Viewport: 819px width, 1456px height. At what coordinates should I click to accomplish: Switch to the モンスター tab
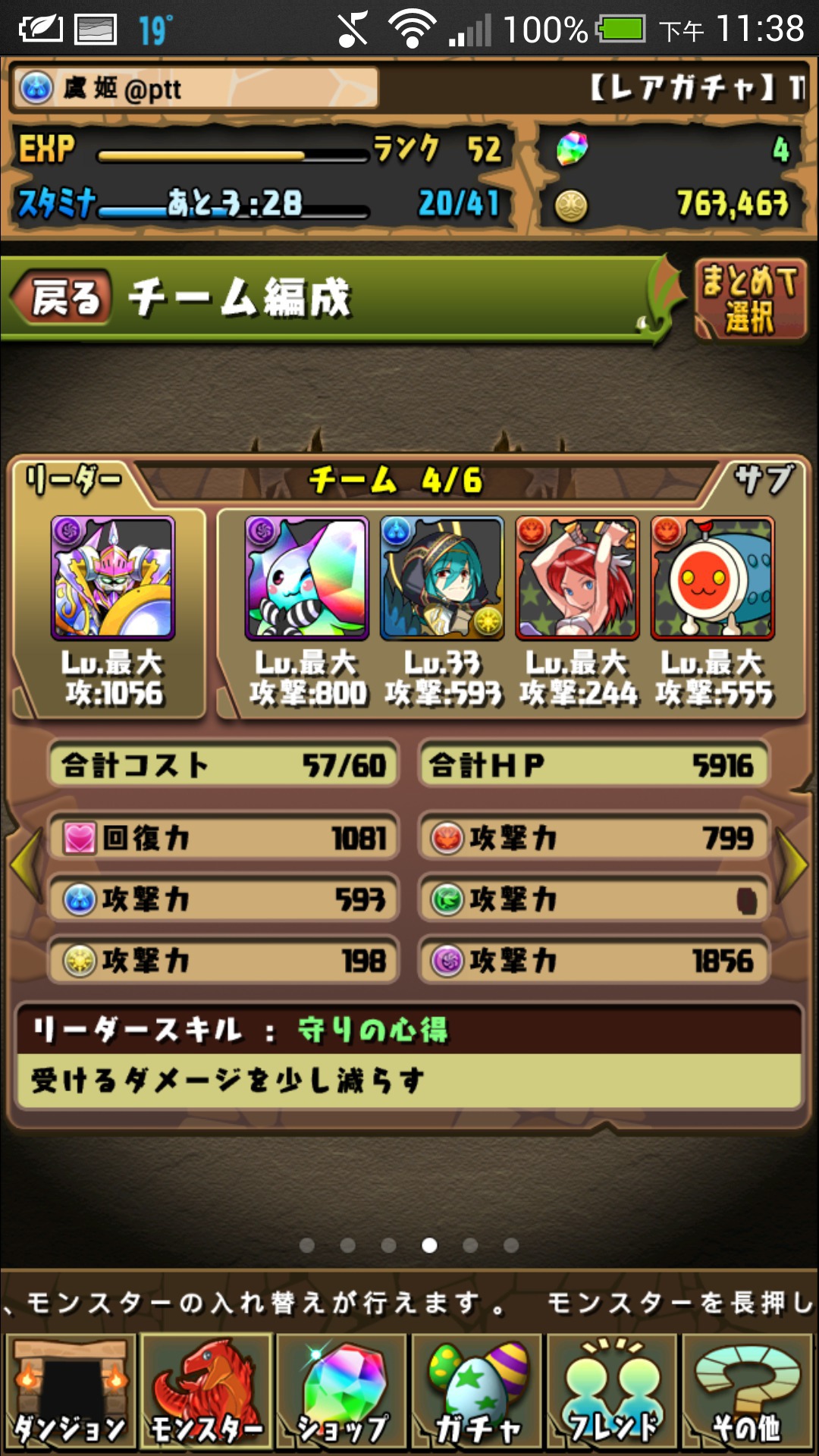[x=206, y=1392]
